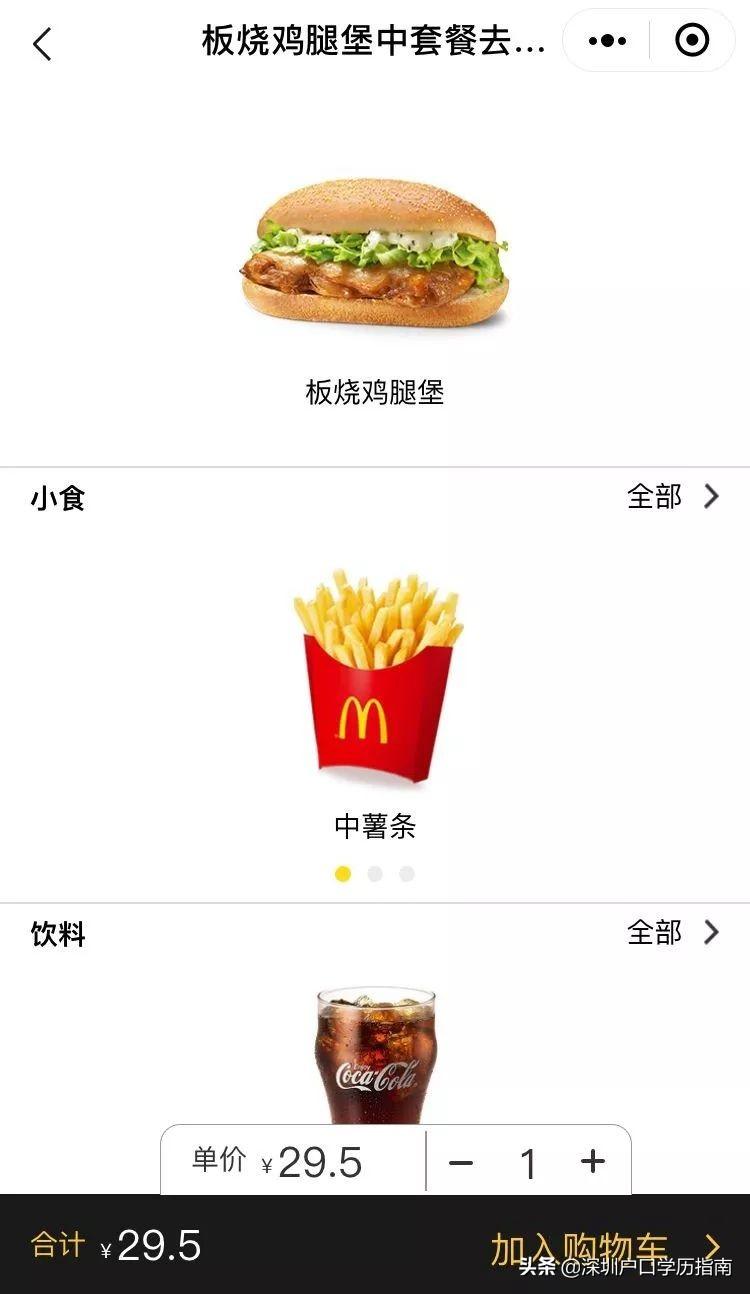Select the Coca-Cola drink image
The height and width of the screenshot is (1294, 750).
pos(376,1056)
